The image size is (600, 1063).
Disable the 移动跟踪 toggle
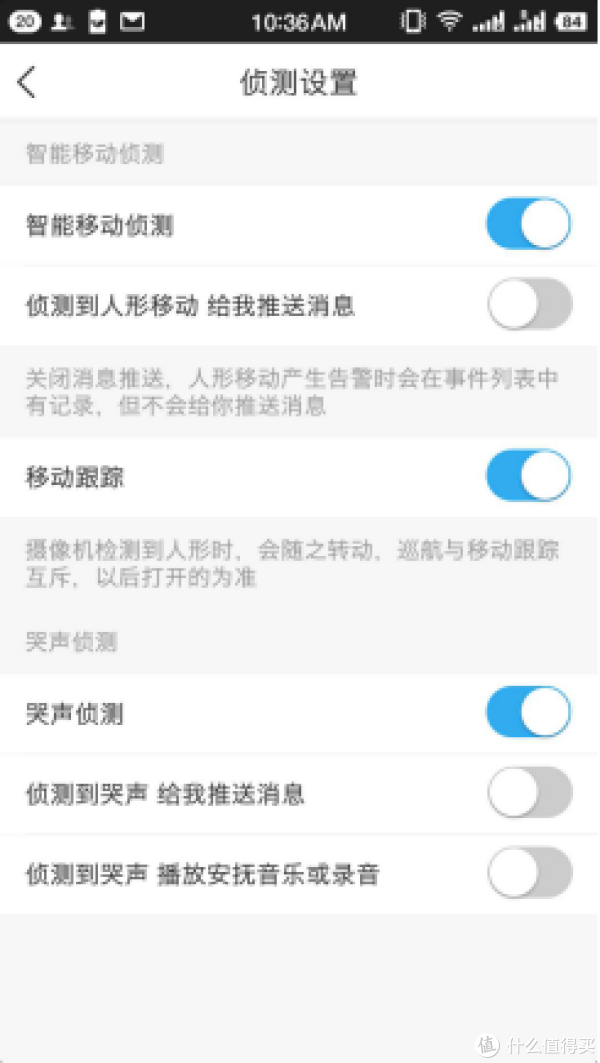529,476
